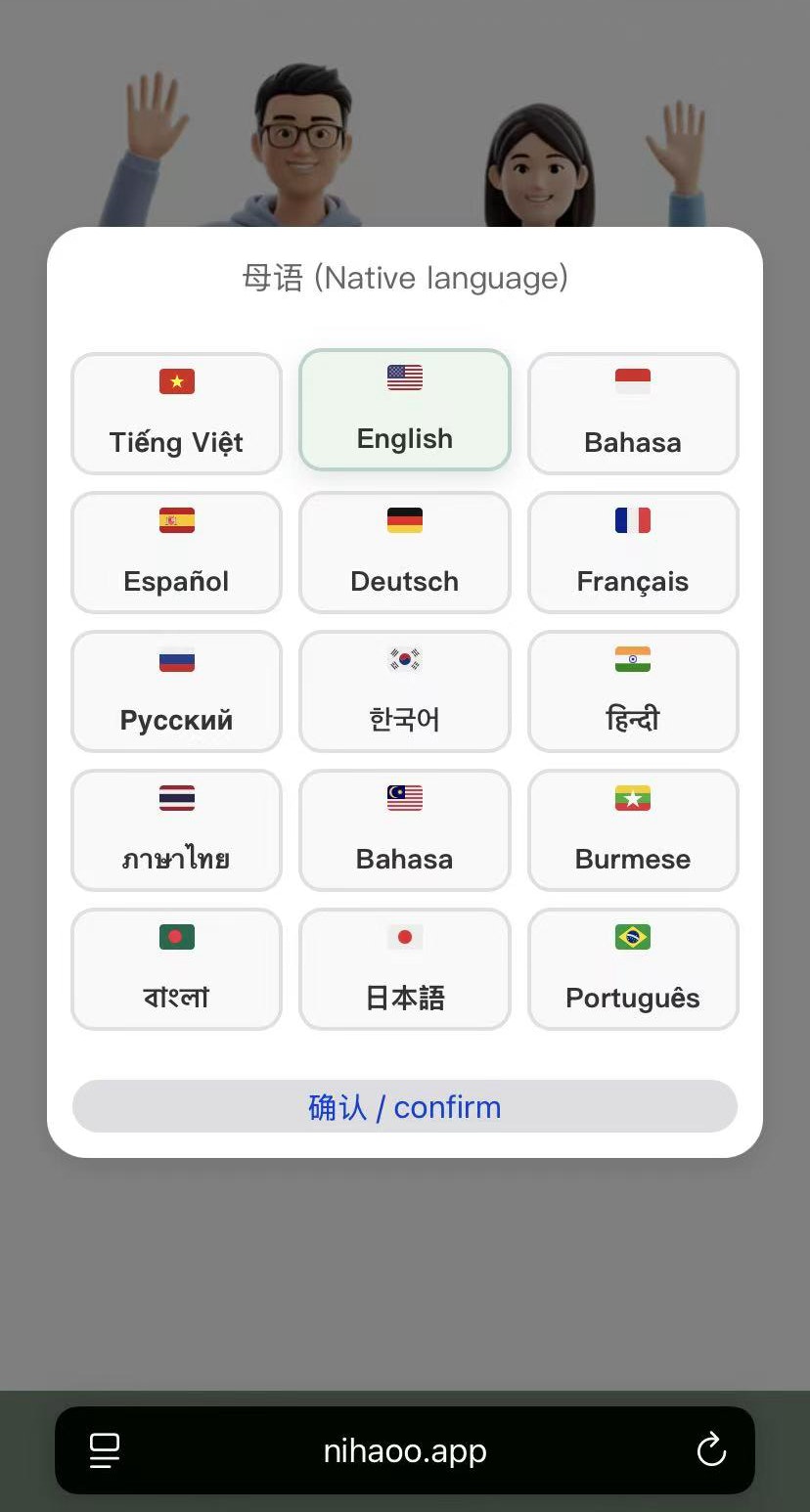Open the browser tabs view
Image resolution: width=810 pixels, height=1512 pixels.
tap(104, 1450)
